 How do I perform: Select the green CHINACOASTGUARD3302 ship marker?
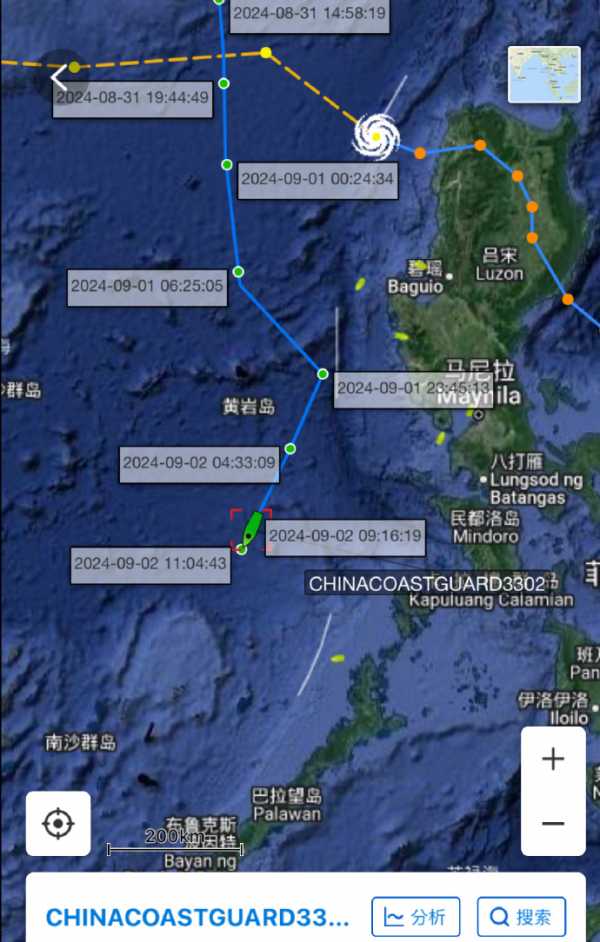tap(252, 528)
